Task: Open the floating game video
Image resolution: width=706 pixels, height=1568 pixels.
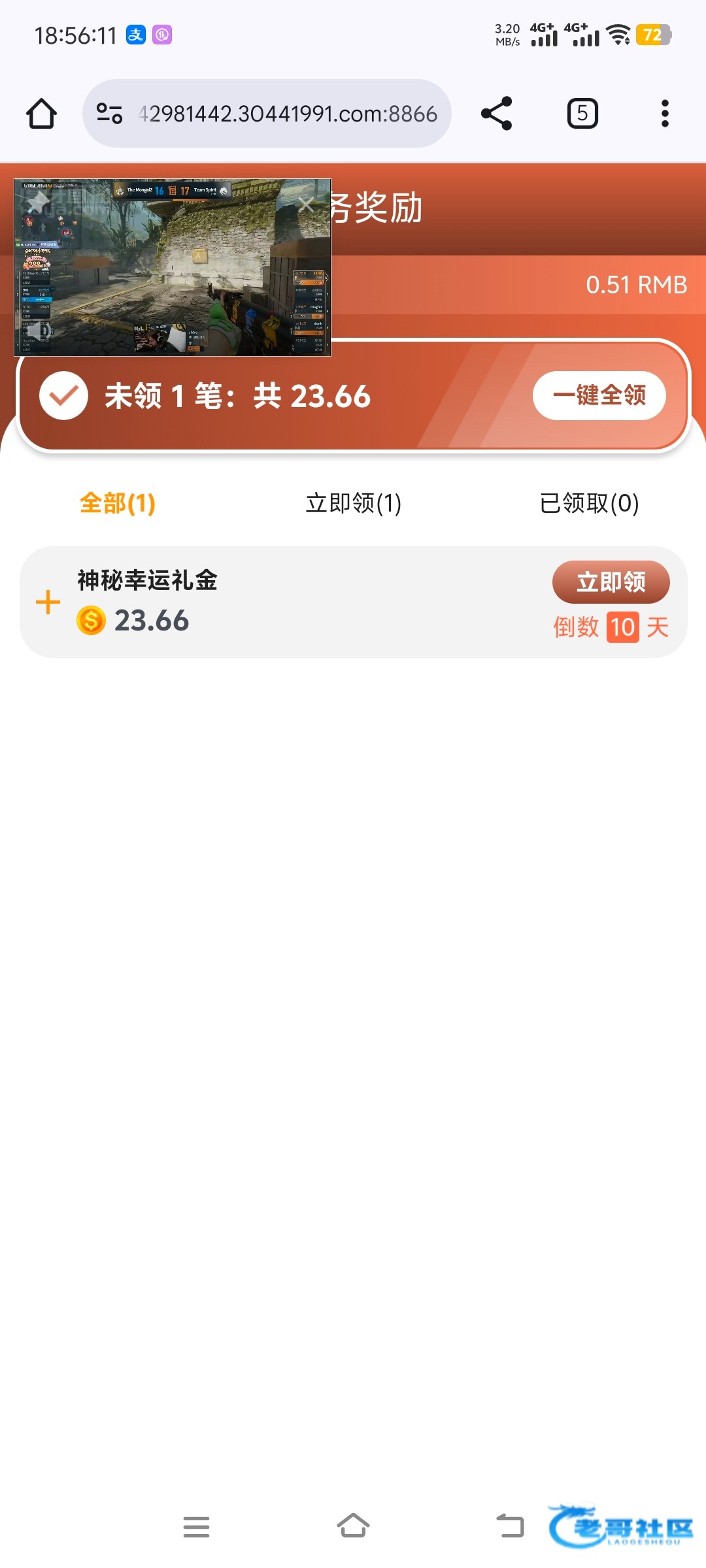Action: pos(173,268)
